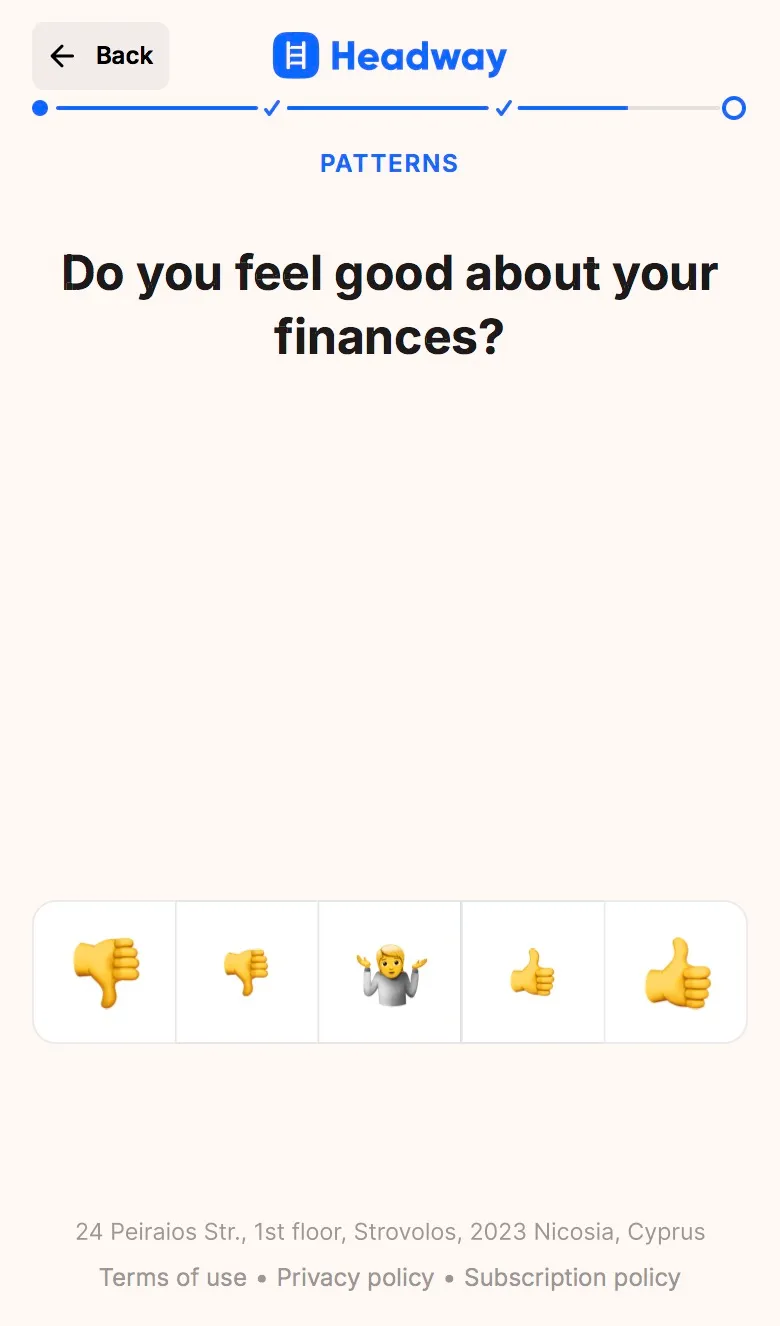
Task: Open the Terms of use link
Action: click(x=173, y=1277)
